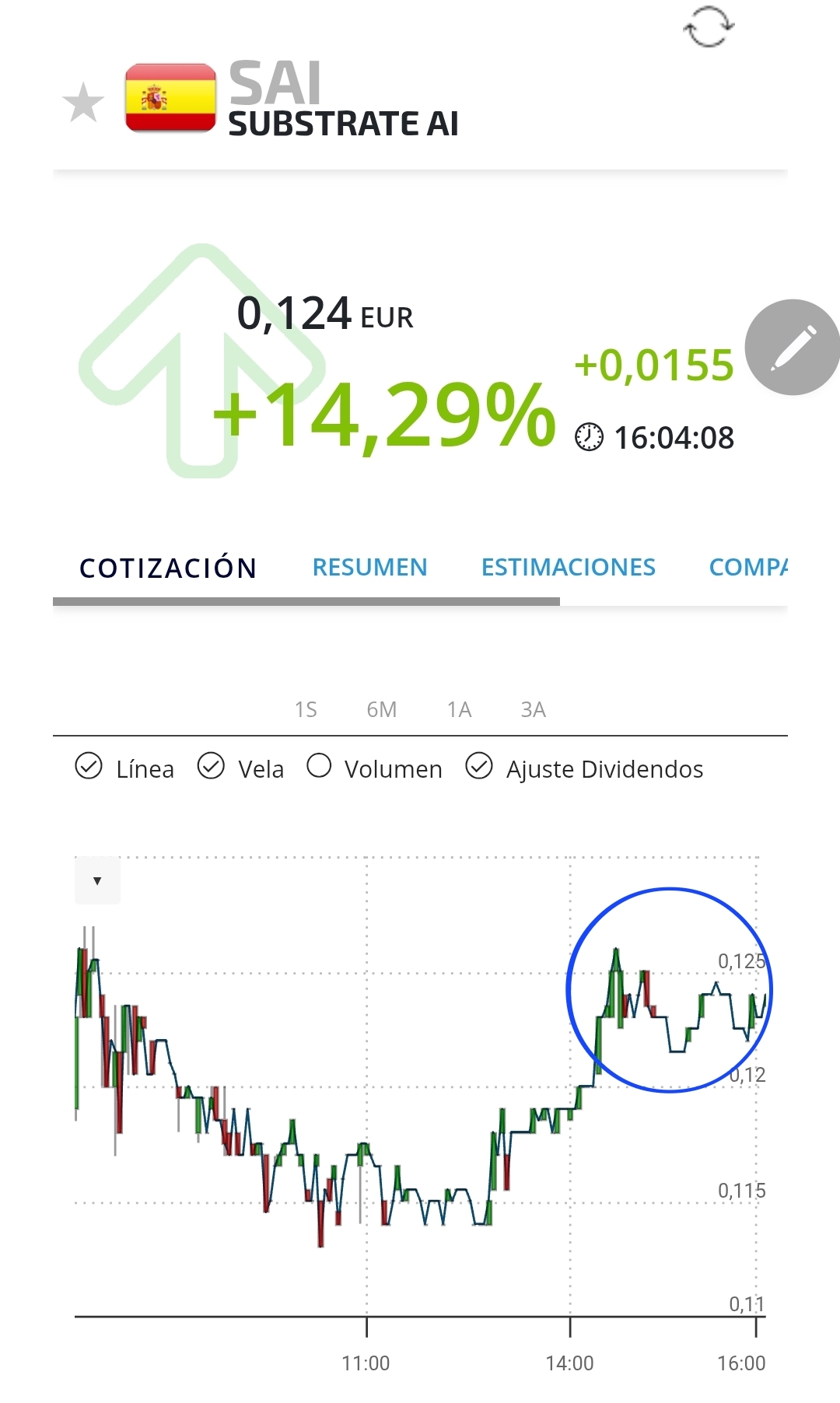The height and width of the screenshot is (1403, 840).
Task: Open the Estimaciones tab
Action: click(x=569, y=568)
